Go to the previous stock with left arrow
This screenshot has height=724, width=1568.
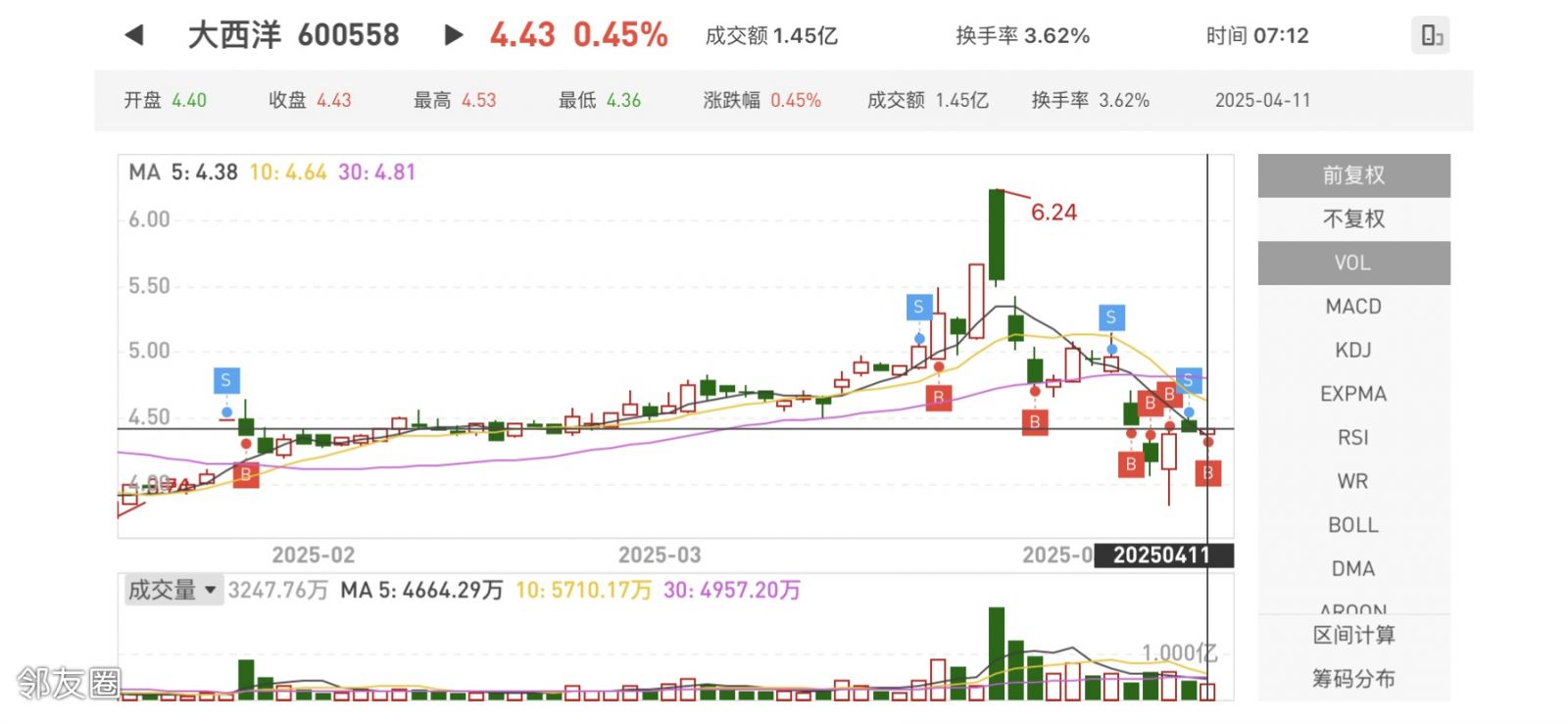coord(134,35)
